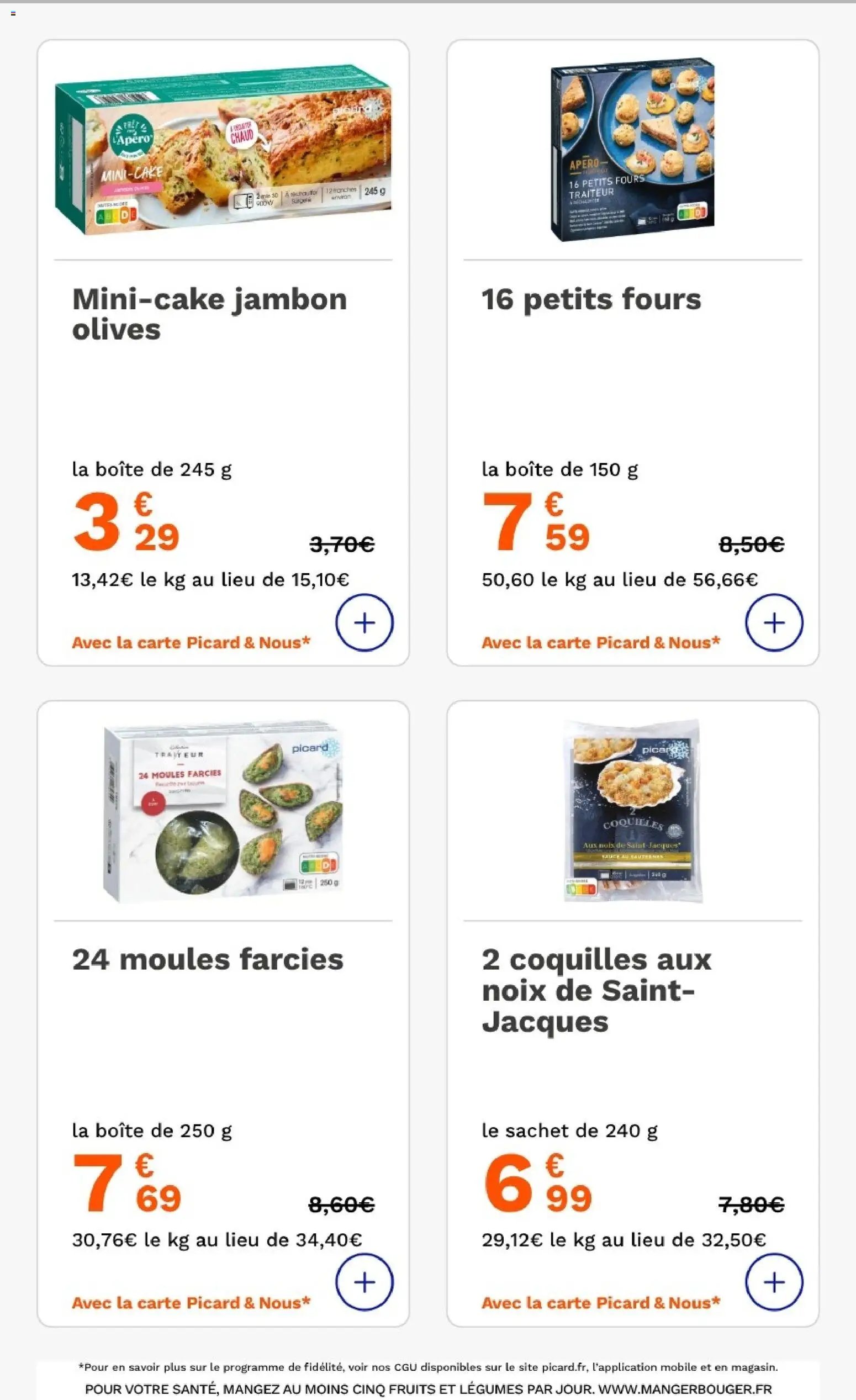The height and width of the screenshot is (1400, 856).
Task: Open Mini-cake jambon olives product title
Action: (x=210, y=312)
